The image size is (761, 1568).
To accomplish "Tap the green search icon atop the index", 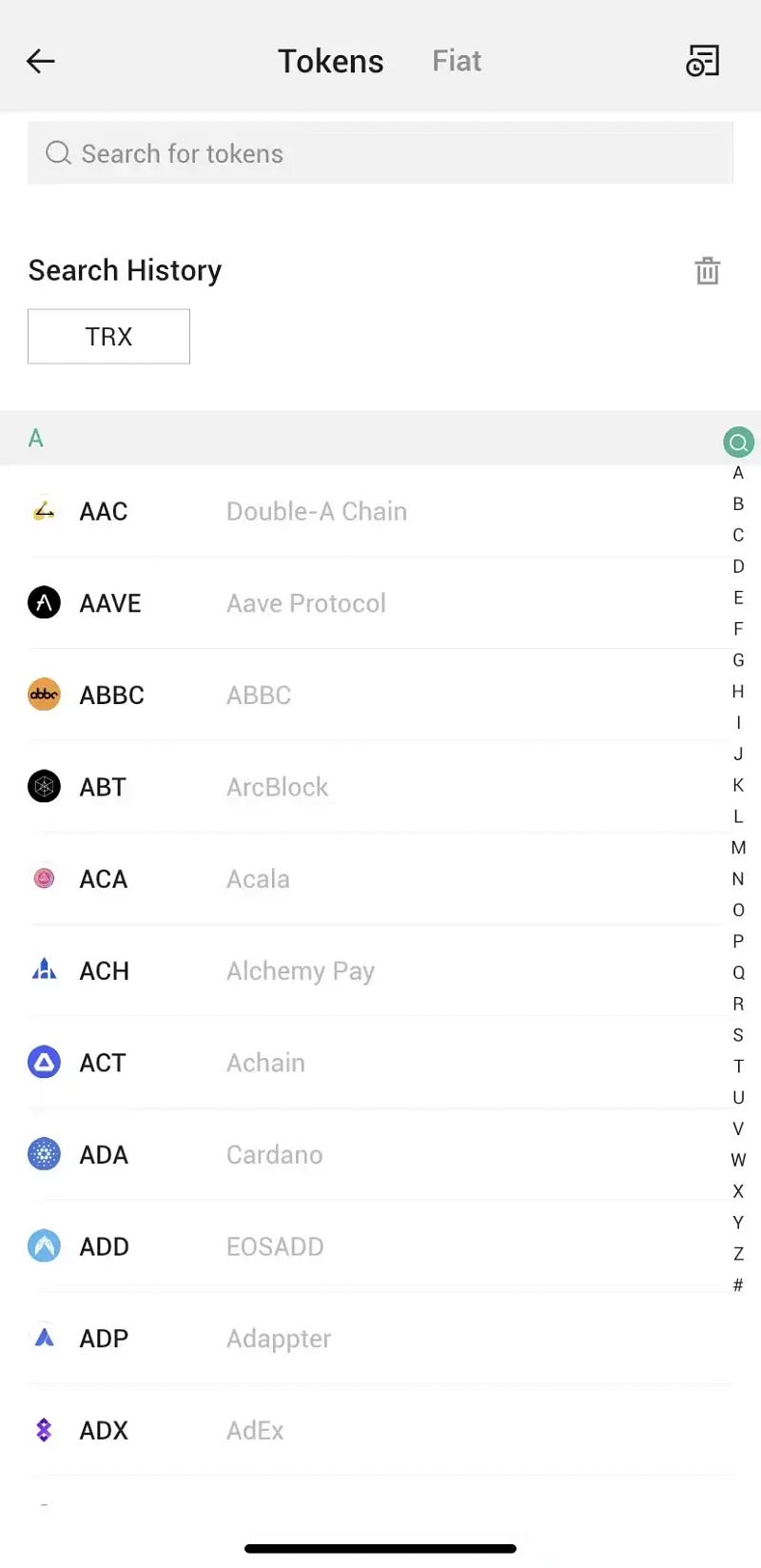I will click(x=738, y=442).
